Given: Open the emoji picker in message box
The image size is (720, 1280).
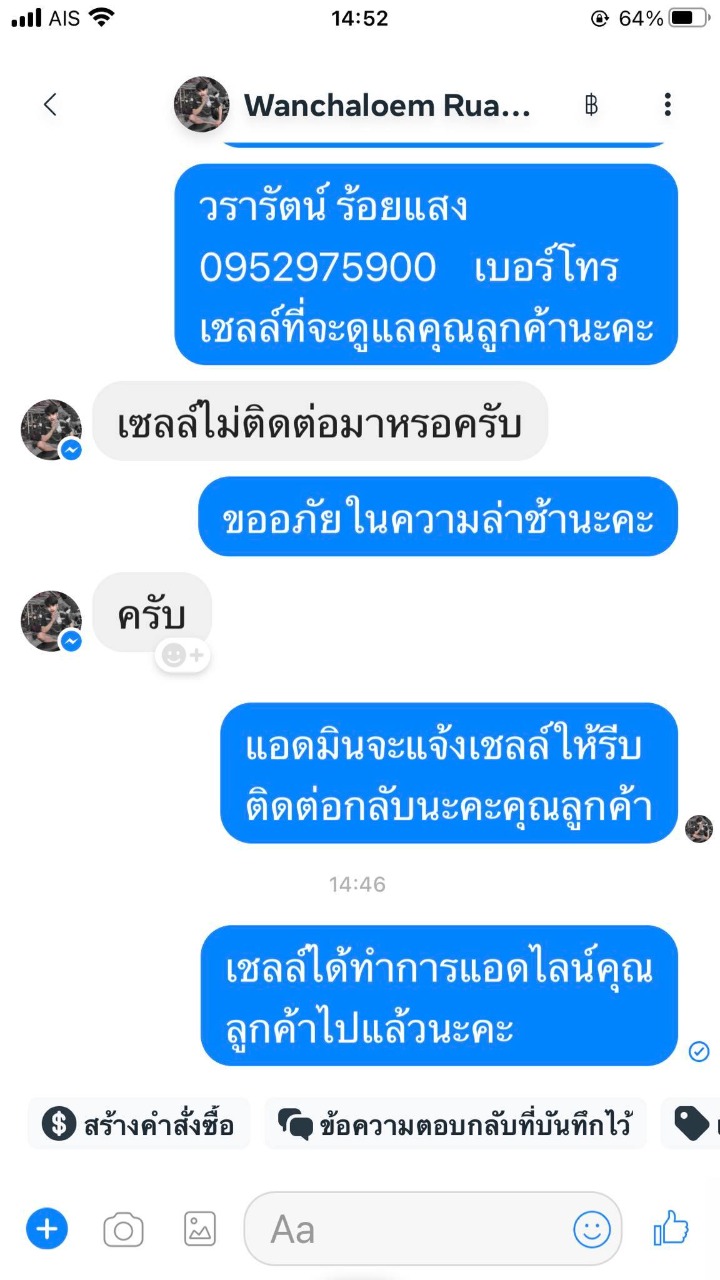Looking at the screenshot, I should click(x=591, y=1228).
